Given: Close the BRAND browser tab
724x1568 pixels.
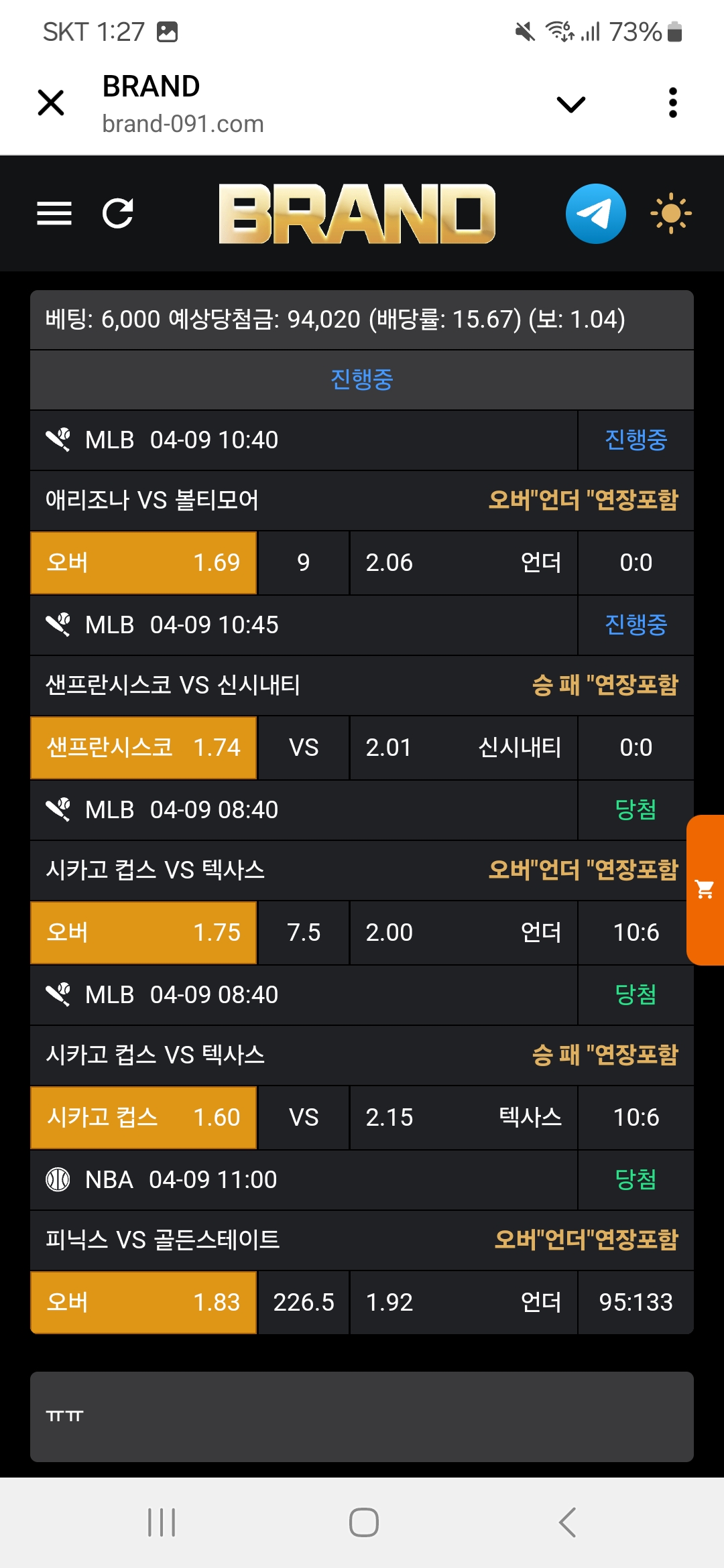Looking at the screenshot, I should tap(51, 103).
